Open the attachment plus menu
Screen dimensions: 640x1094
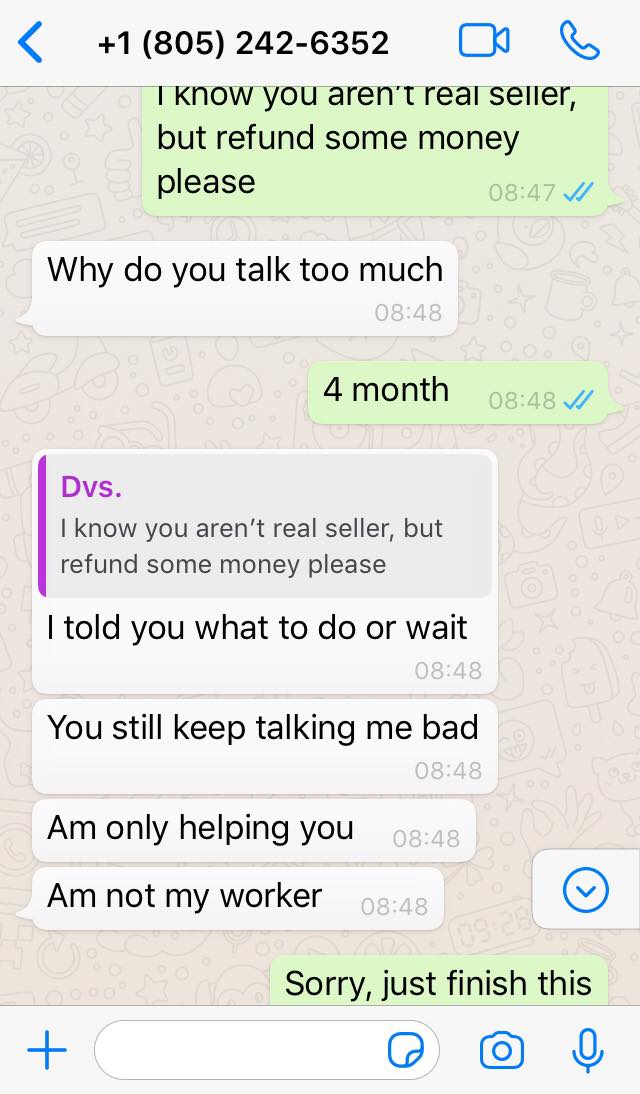click(47, 1049)
